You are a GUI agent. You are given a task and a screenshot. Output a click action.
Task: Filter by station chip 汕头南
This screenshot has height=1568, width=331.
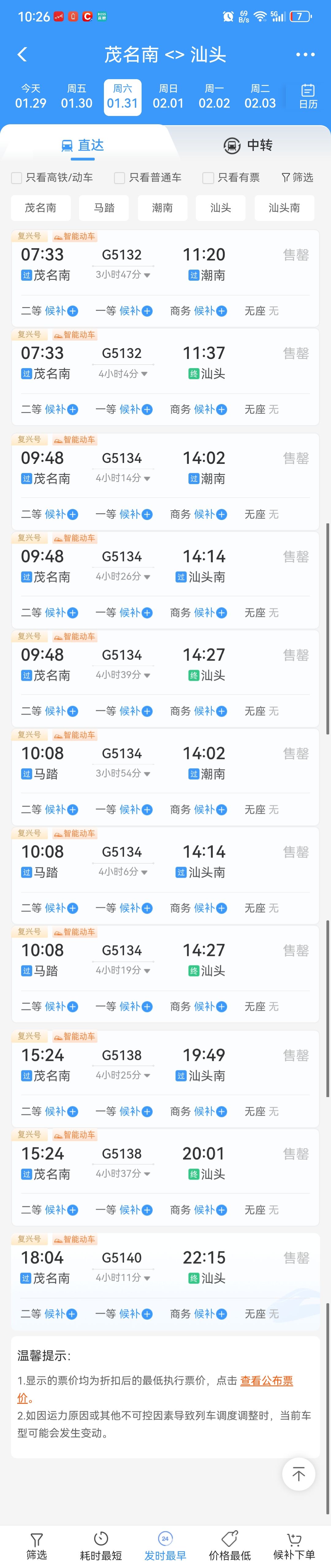point(284,208)
